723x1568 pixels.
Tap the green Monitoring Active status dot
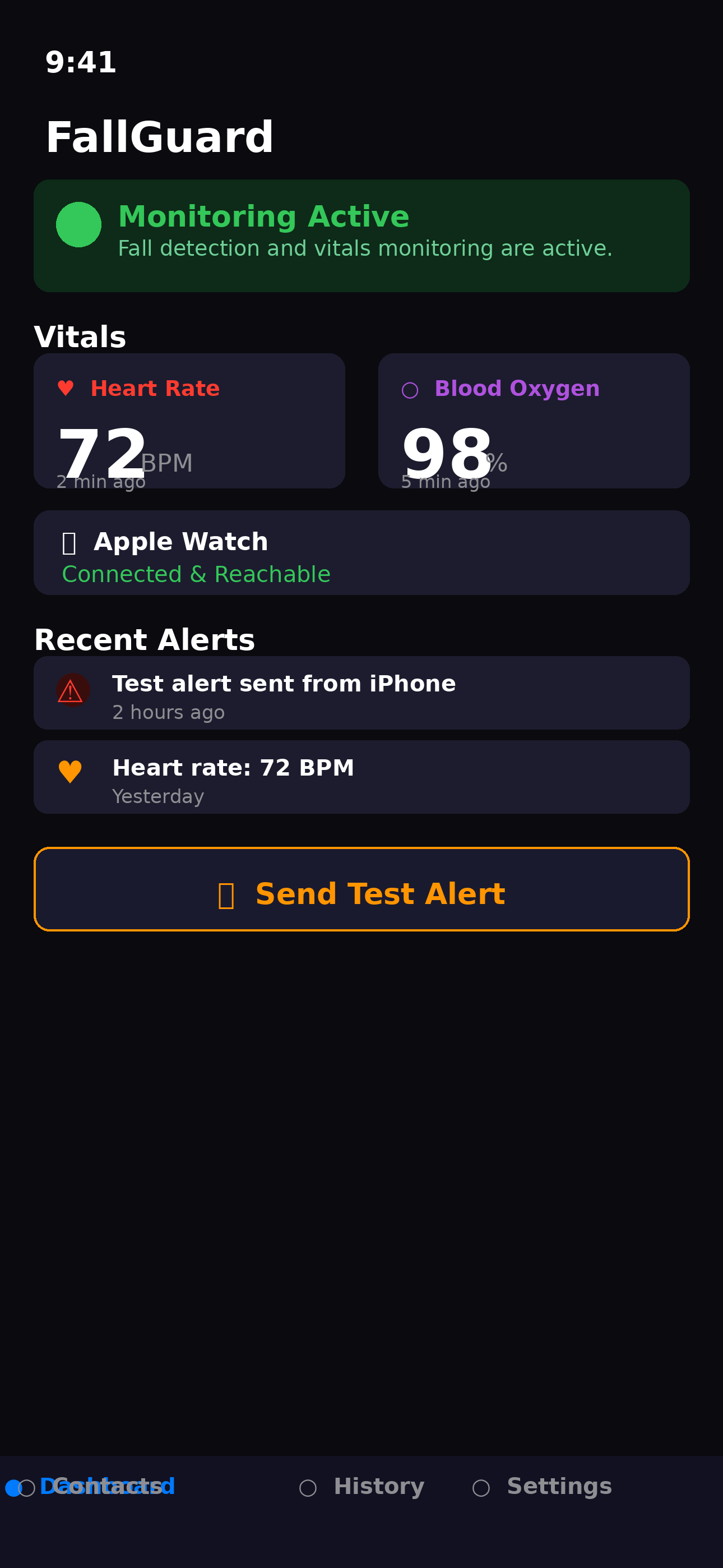79,224
